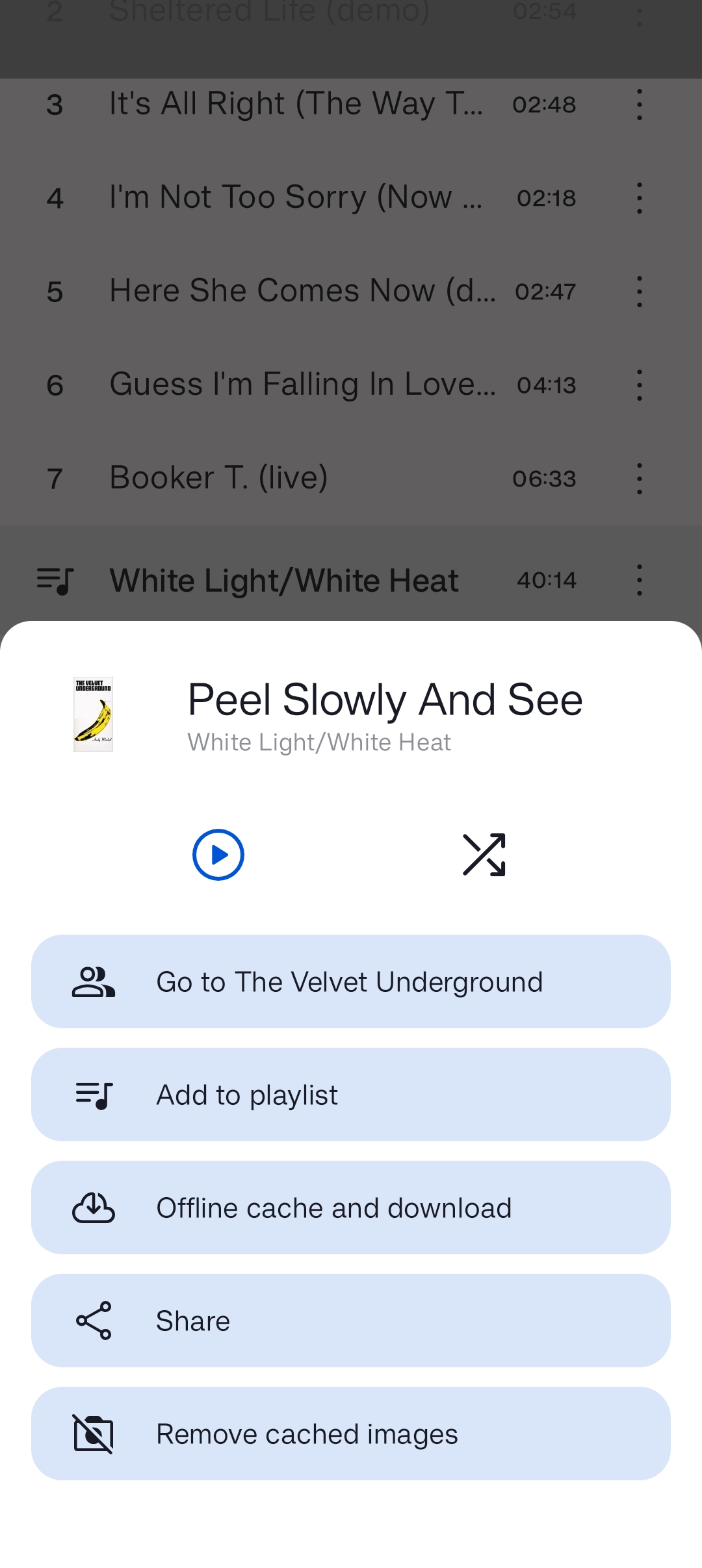Shuffle the album tracks

484,855
